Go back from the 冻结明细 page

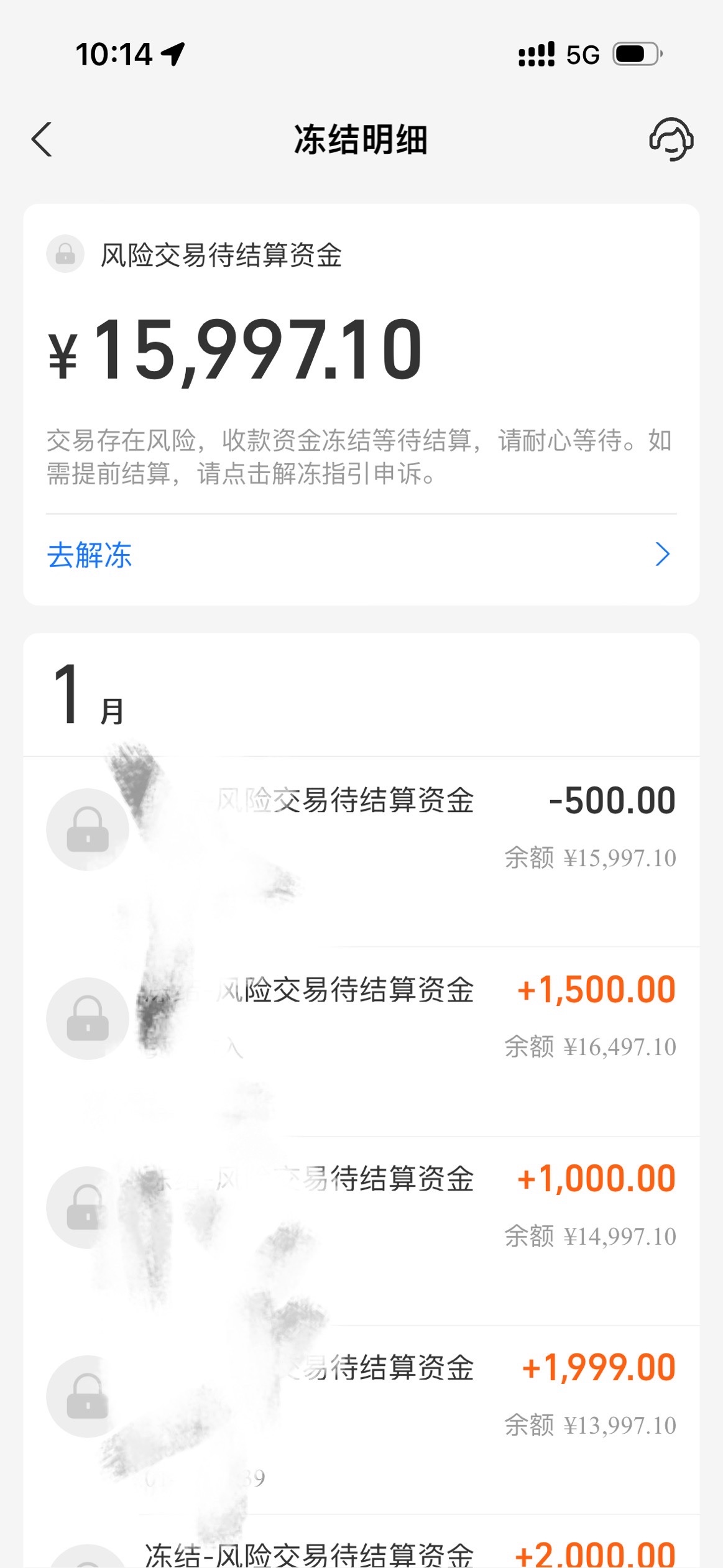click(x=42, y=139)
